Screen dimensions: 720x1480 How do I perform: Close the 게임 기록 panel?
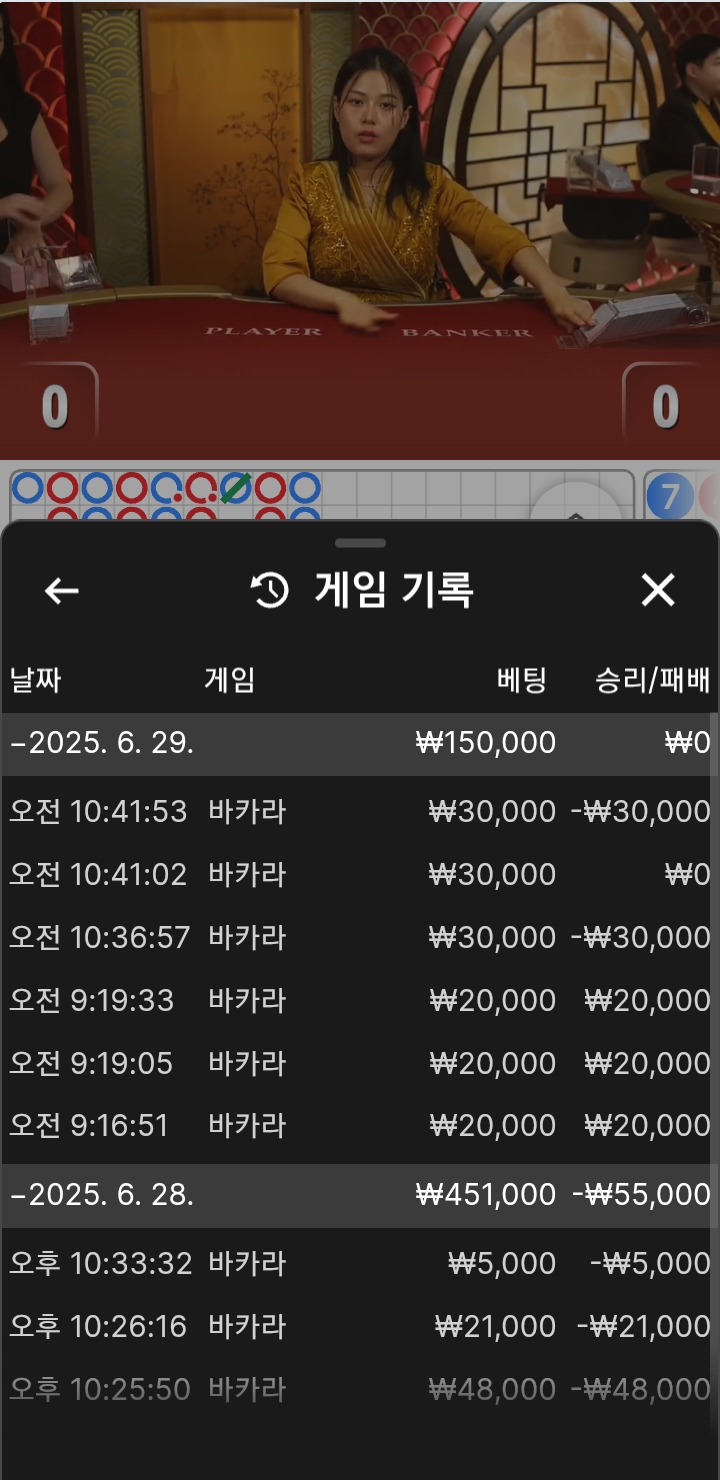pyautogui.click(x=658, y=591)
